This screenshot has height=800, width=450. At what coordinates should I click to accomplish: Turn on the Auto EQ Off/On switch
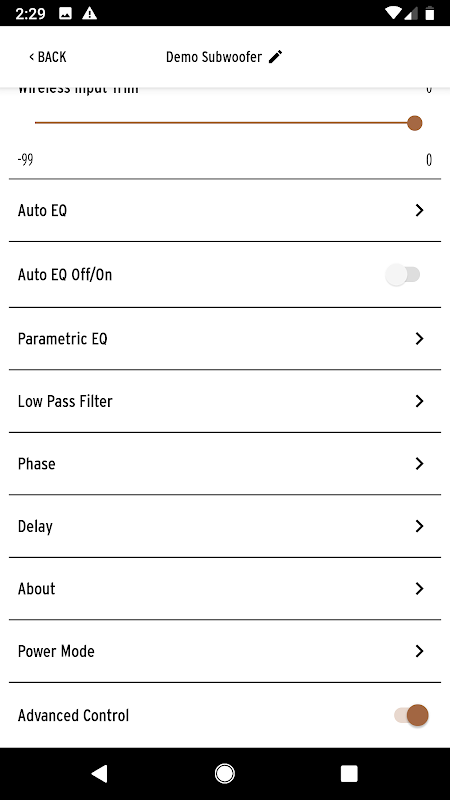pos(403,275)
